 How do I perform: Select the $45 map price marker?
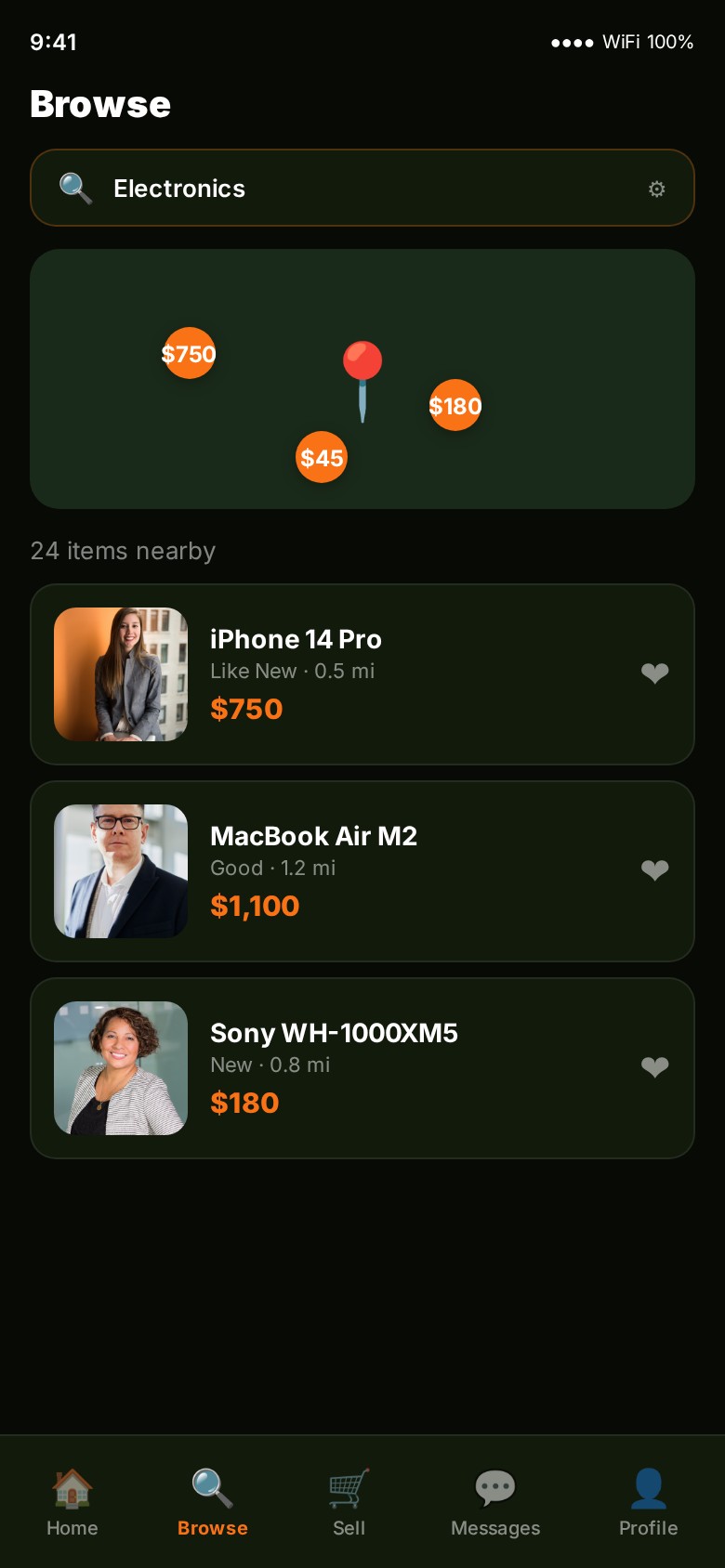tap(322, 457)
